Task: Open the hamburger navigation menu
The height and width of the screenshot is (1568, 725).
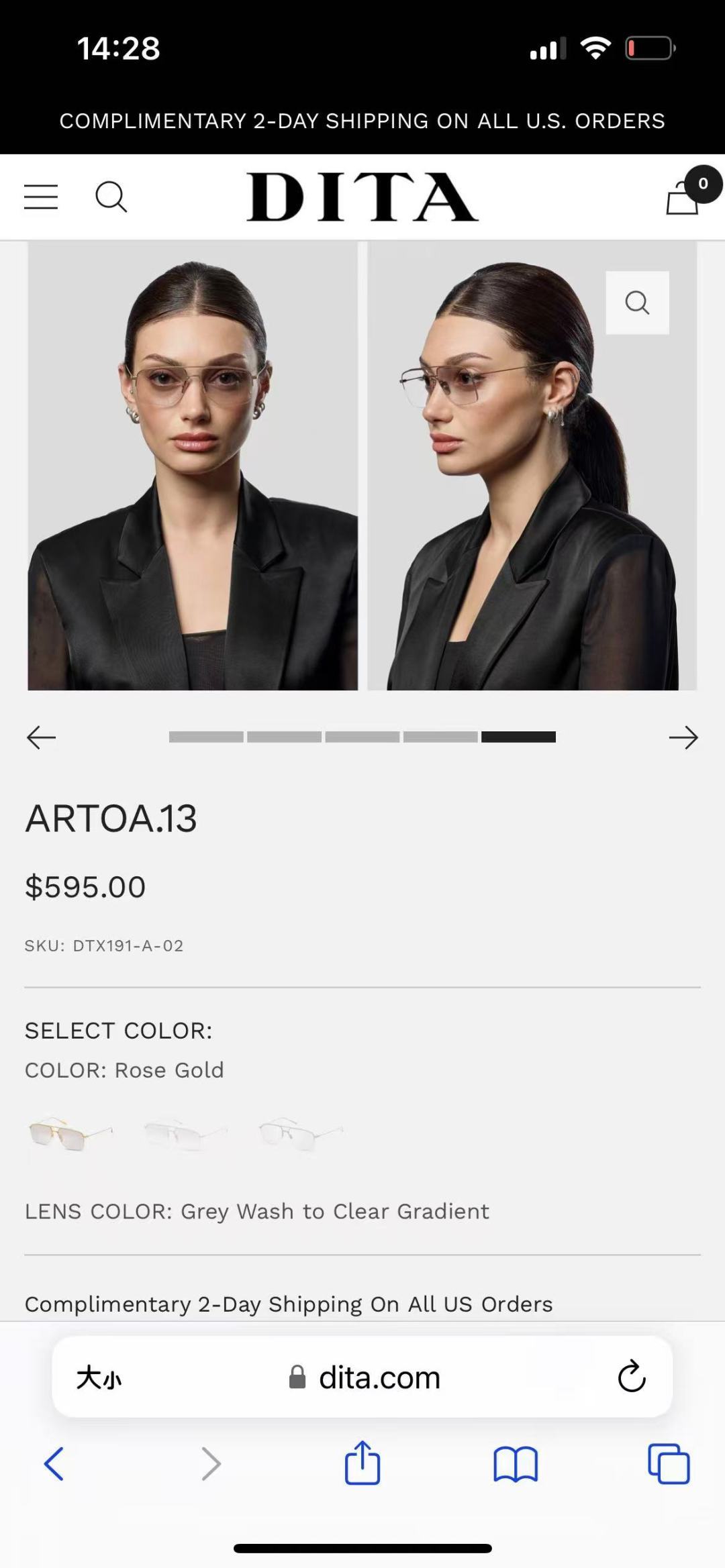Action: click(x=41, y=197)
